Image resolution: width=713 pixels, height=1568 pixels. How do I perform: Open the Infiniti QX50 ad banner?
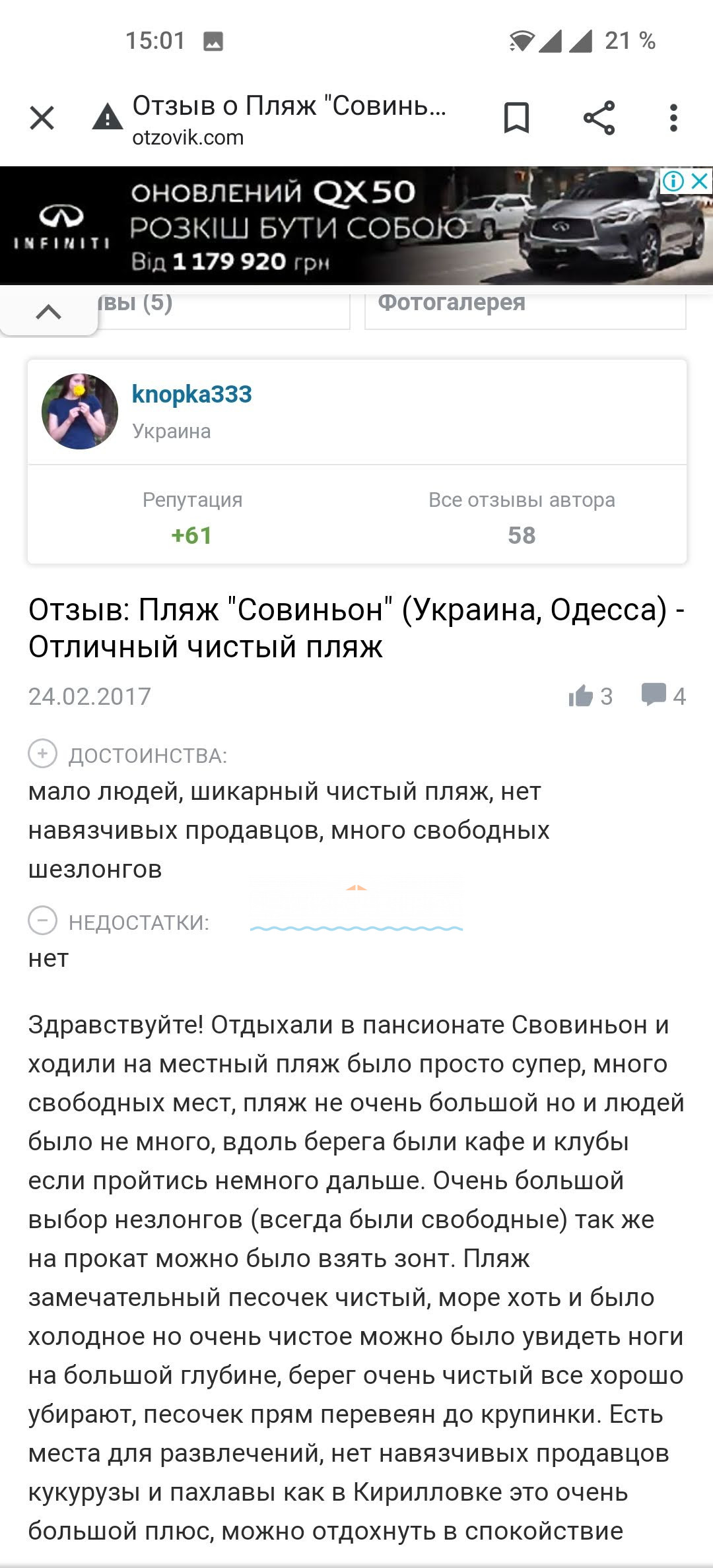pos(330,226)
